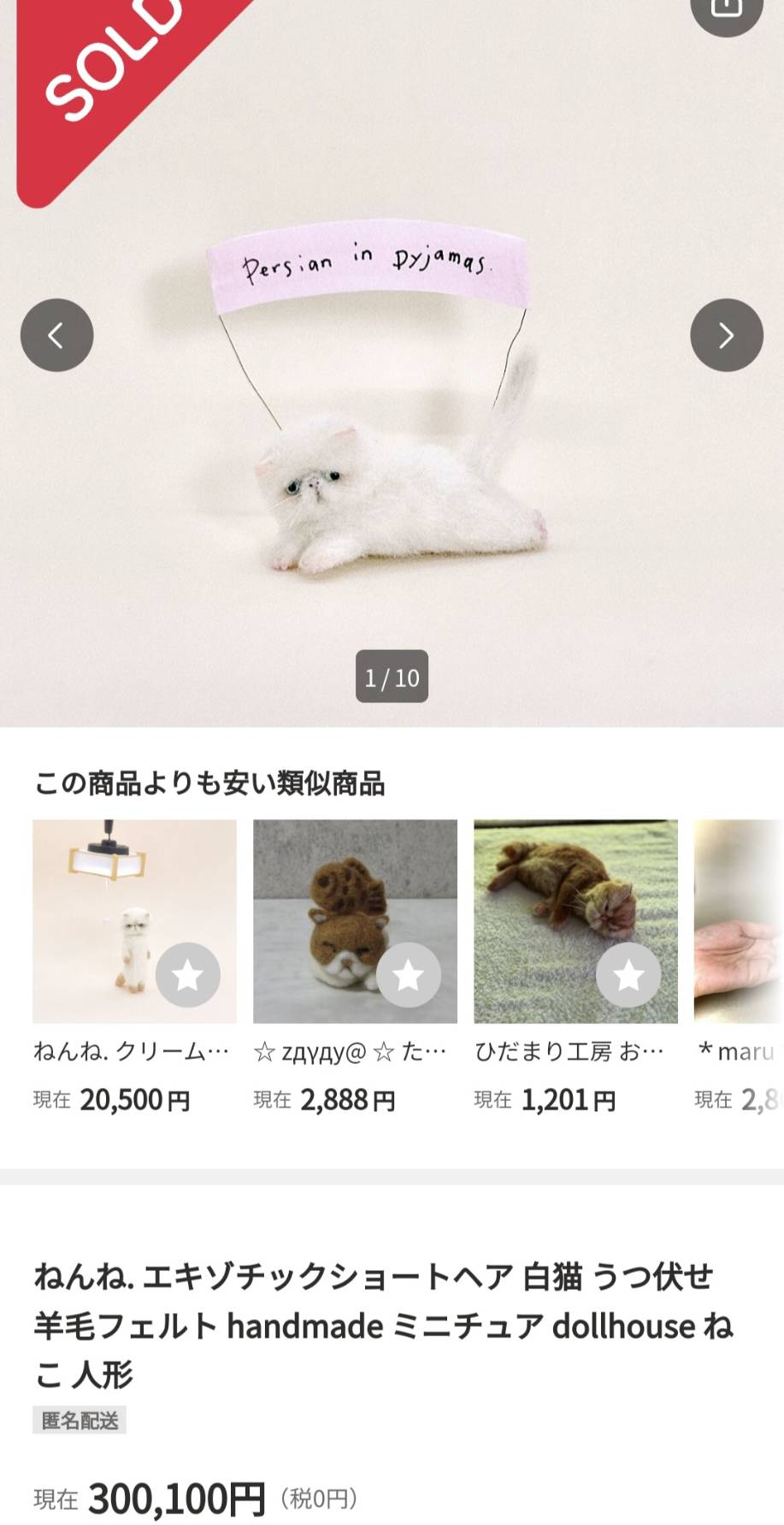
Task: Show the previous product photo
Action: point(56,334)
